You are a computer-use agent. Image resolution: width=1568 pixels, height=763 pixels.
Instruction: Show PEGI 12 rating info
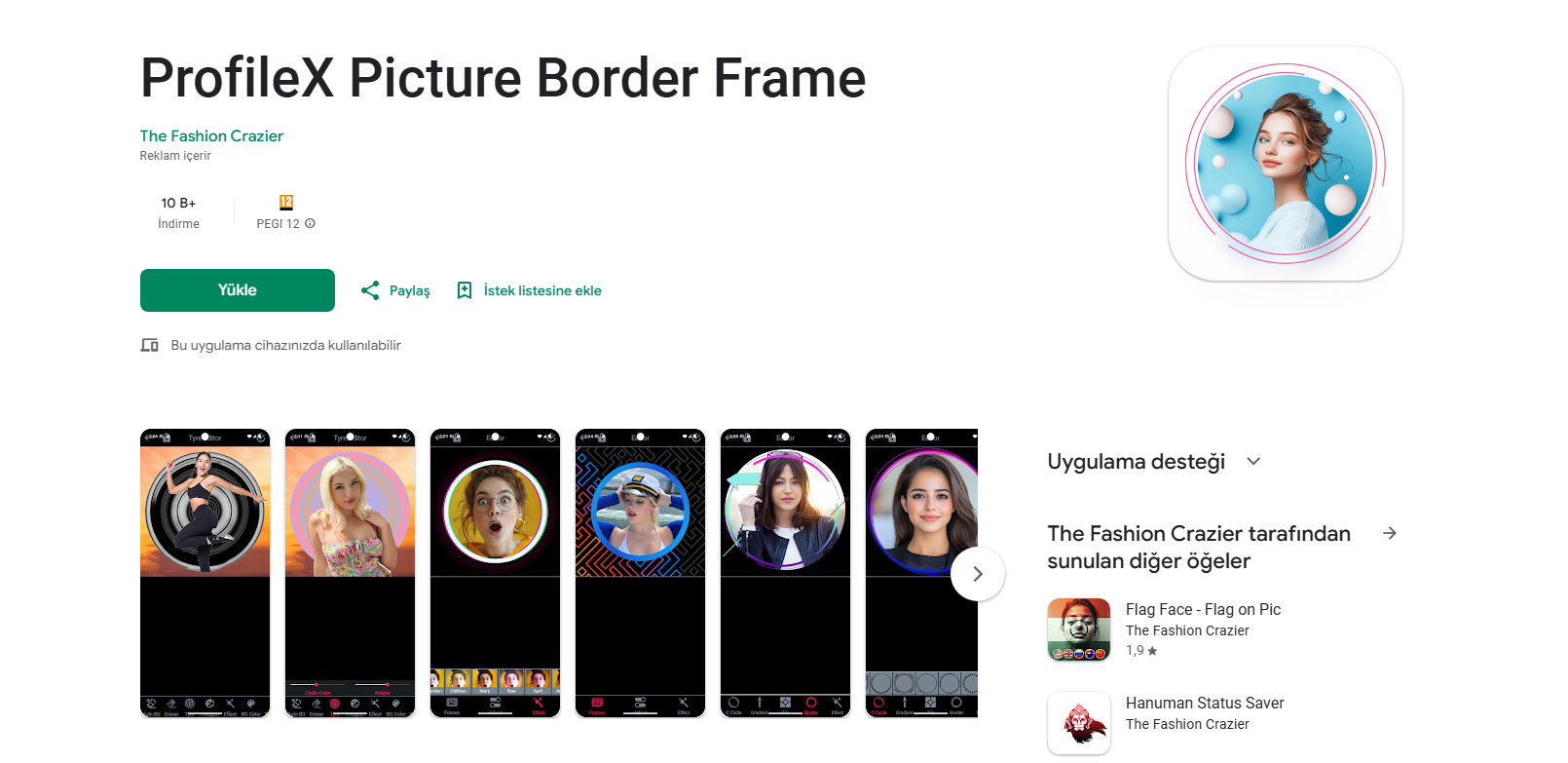310,223
